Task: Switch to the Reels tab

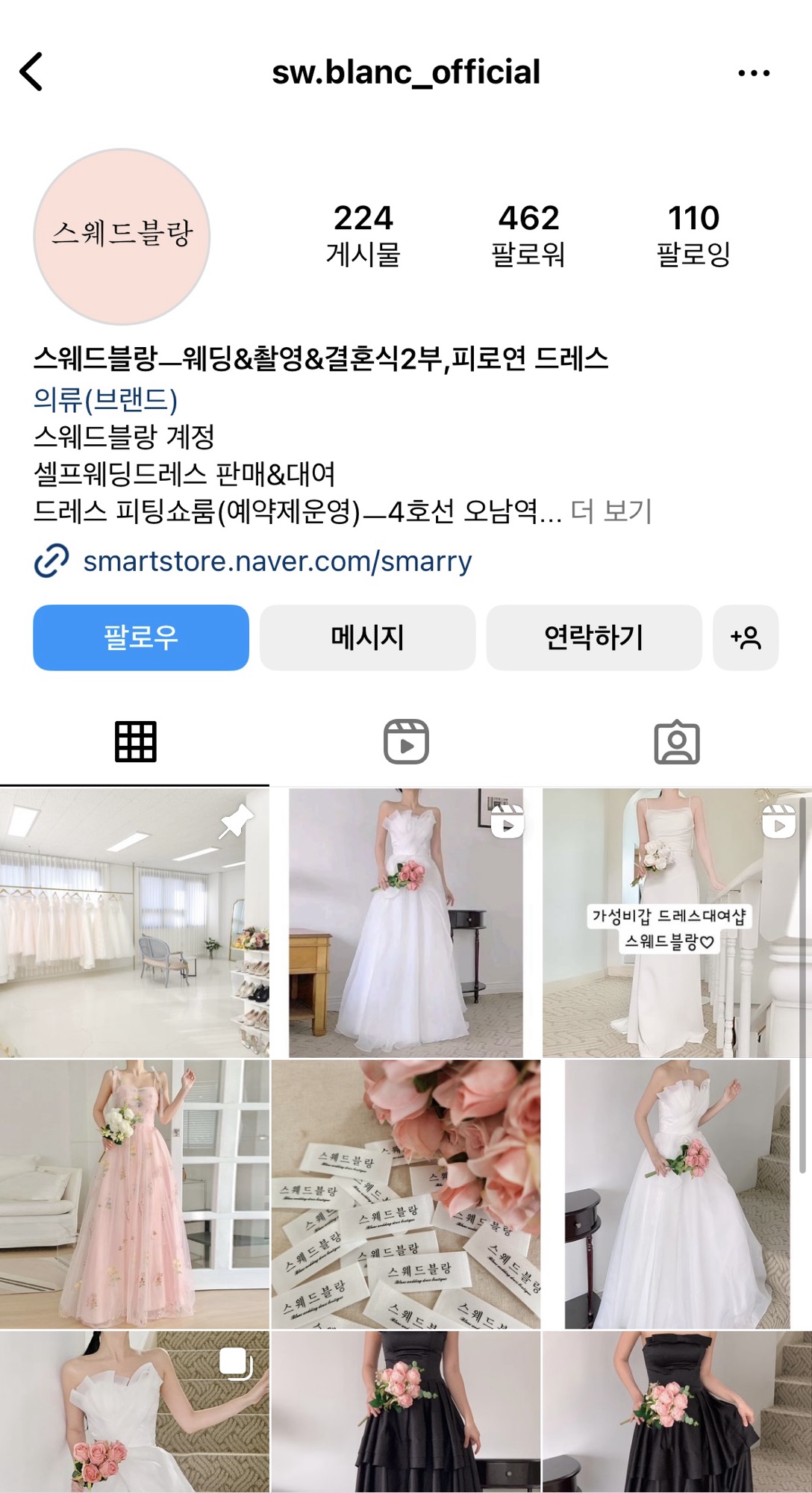Action: point(406,742)
